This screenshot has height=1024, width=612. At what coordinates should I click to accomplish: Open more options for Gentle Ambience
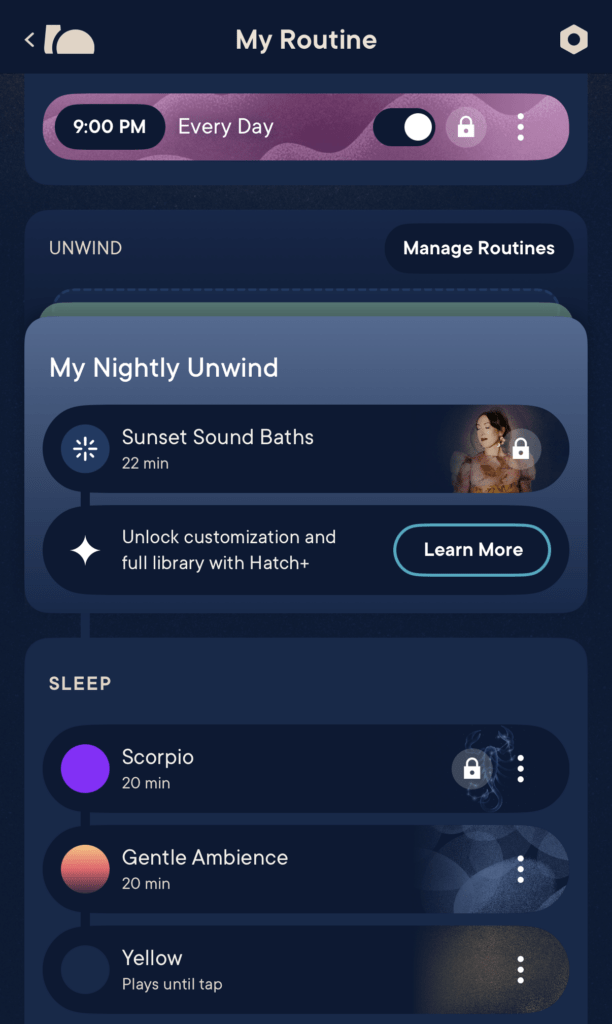click(521, 868)
